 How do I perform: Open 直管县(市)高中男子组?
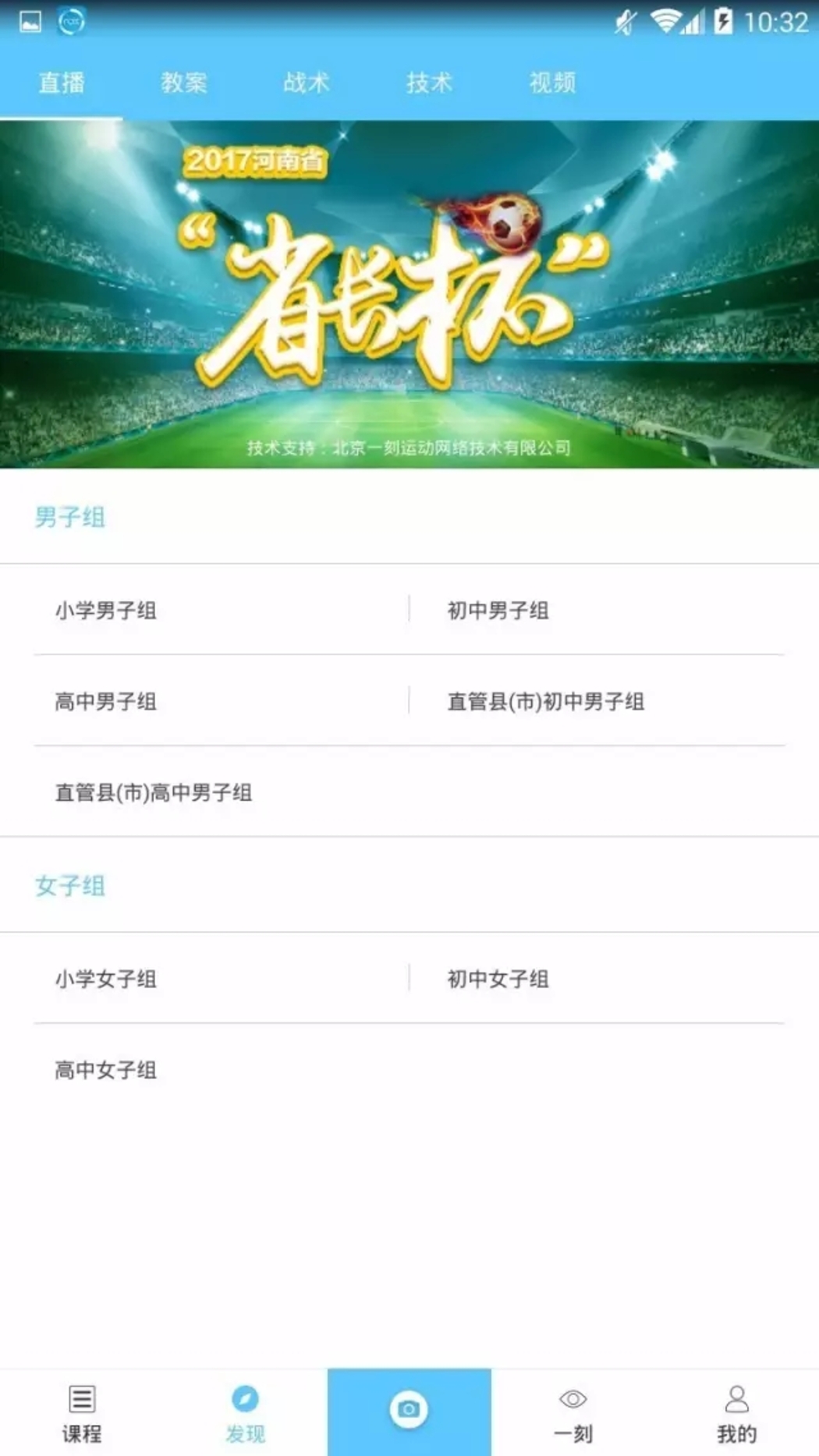pyautogui.click(x=154, y=792)
